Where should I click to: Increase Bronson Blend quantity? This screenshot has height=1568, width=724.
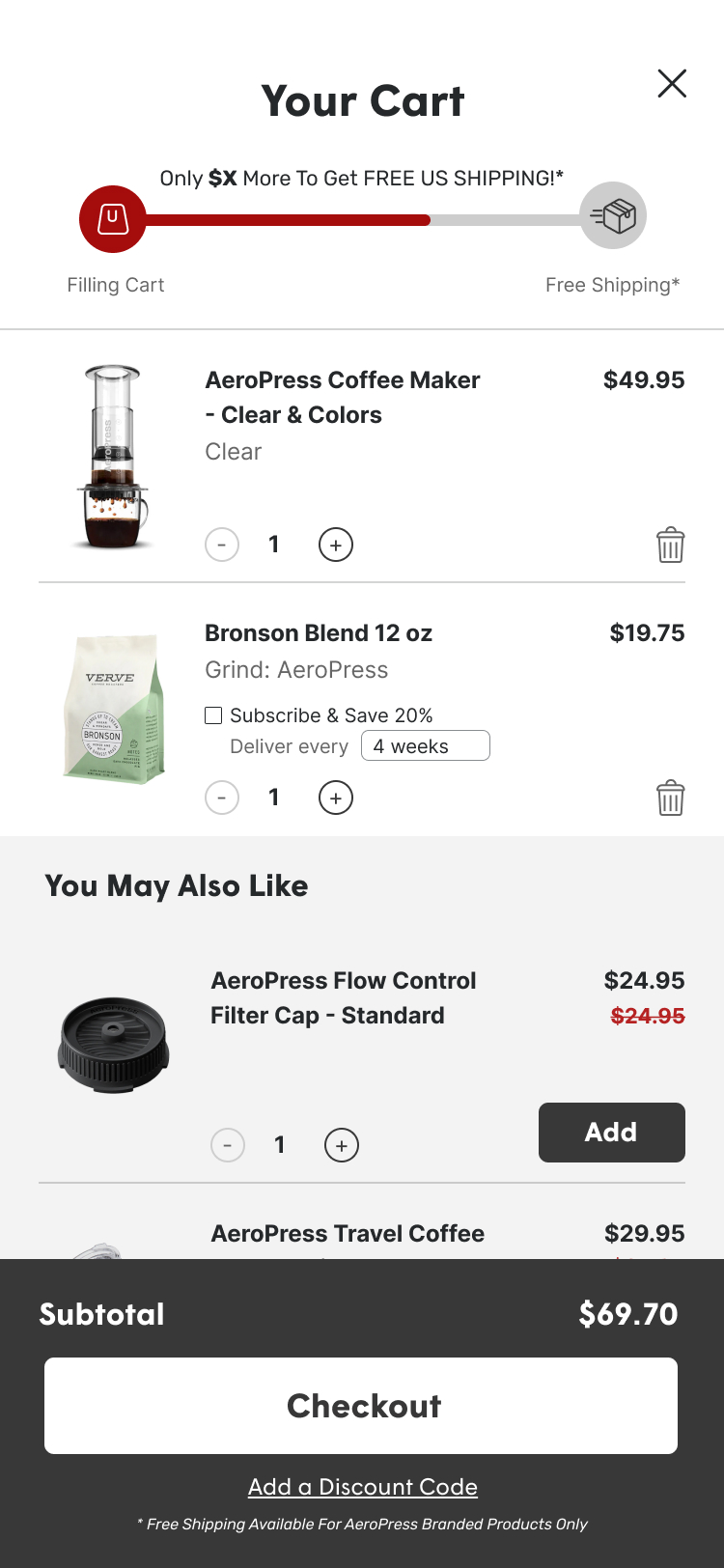[x=336, y=798]
